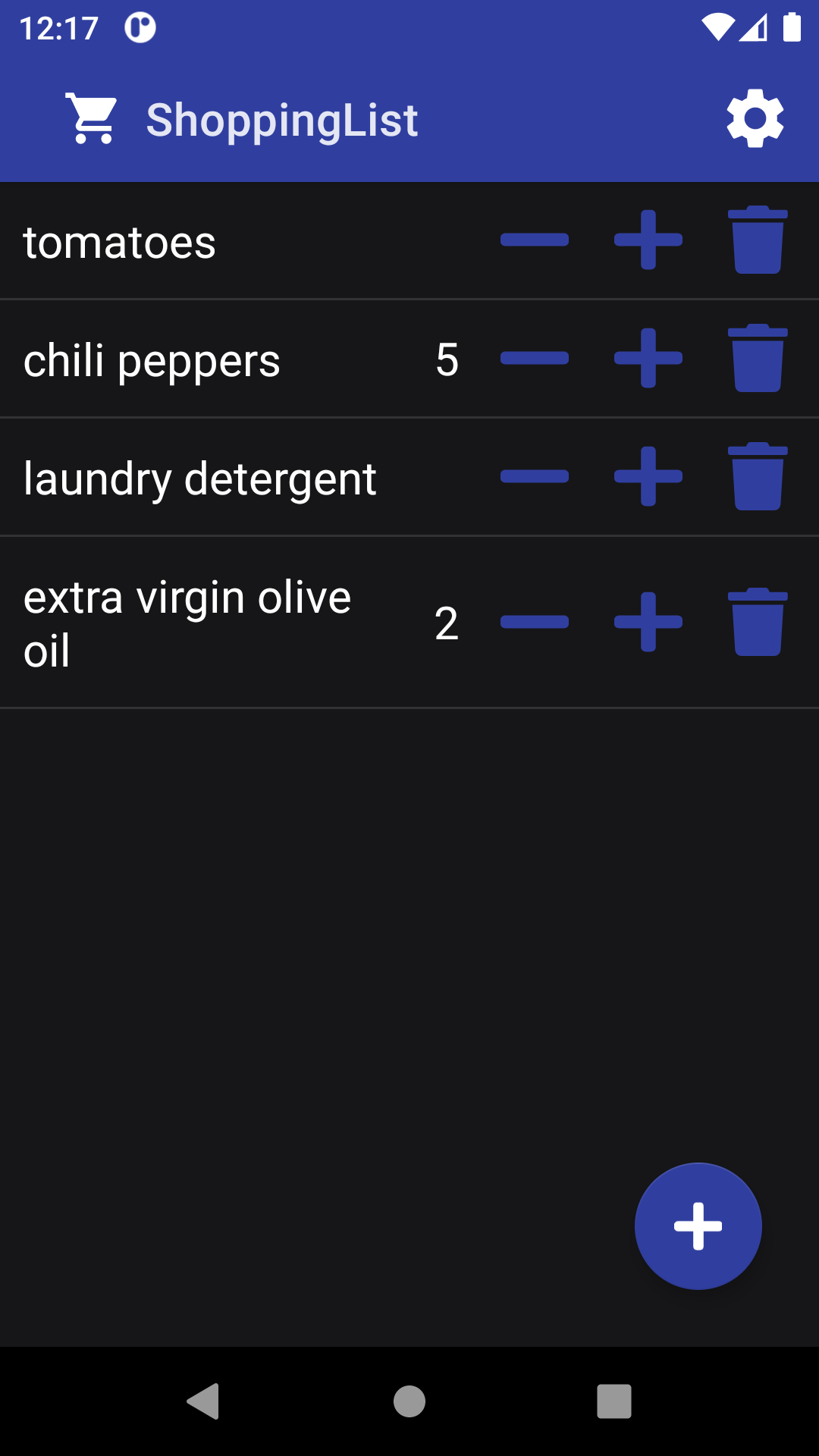
Task: Increase quantity of chili peppers
Action: tap(648, 359)
